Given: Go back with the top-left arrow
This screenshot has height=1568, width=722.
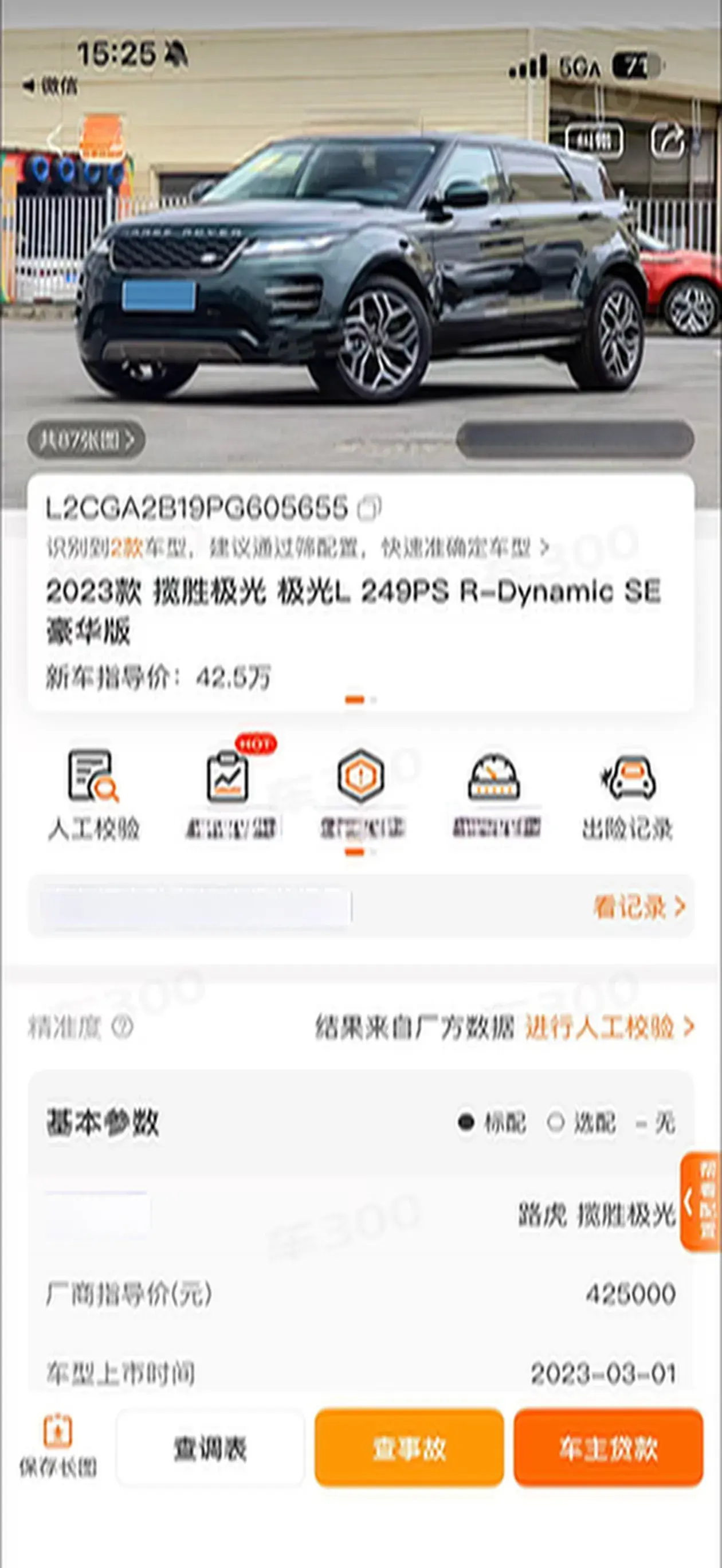Looking at the screenshot, I should click(56, 139).
